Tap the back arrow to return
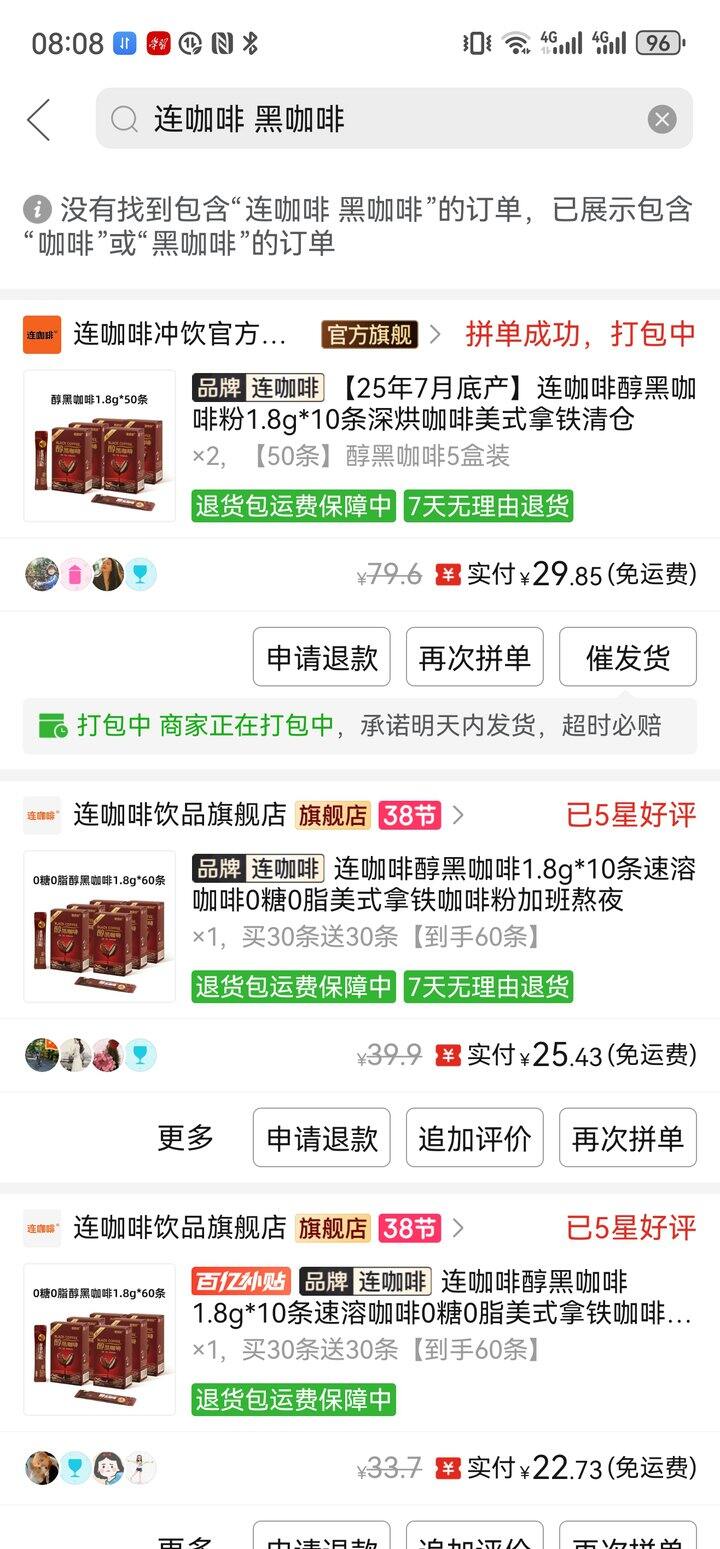Image resolution: width=720 pixels, height=1549 pixels. (38, 119)
